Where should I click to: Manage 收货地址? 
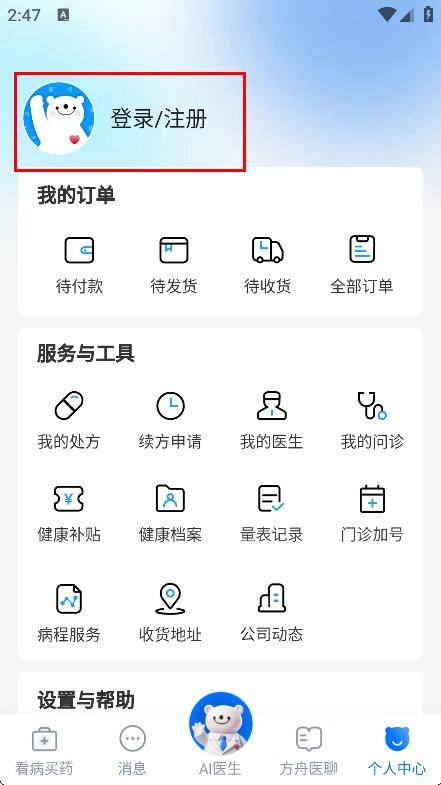point(170,614)
